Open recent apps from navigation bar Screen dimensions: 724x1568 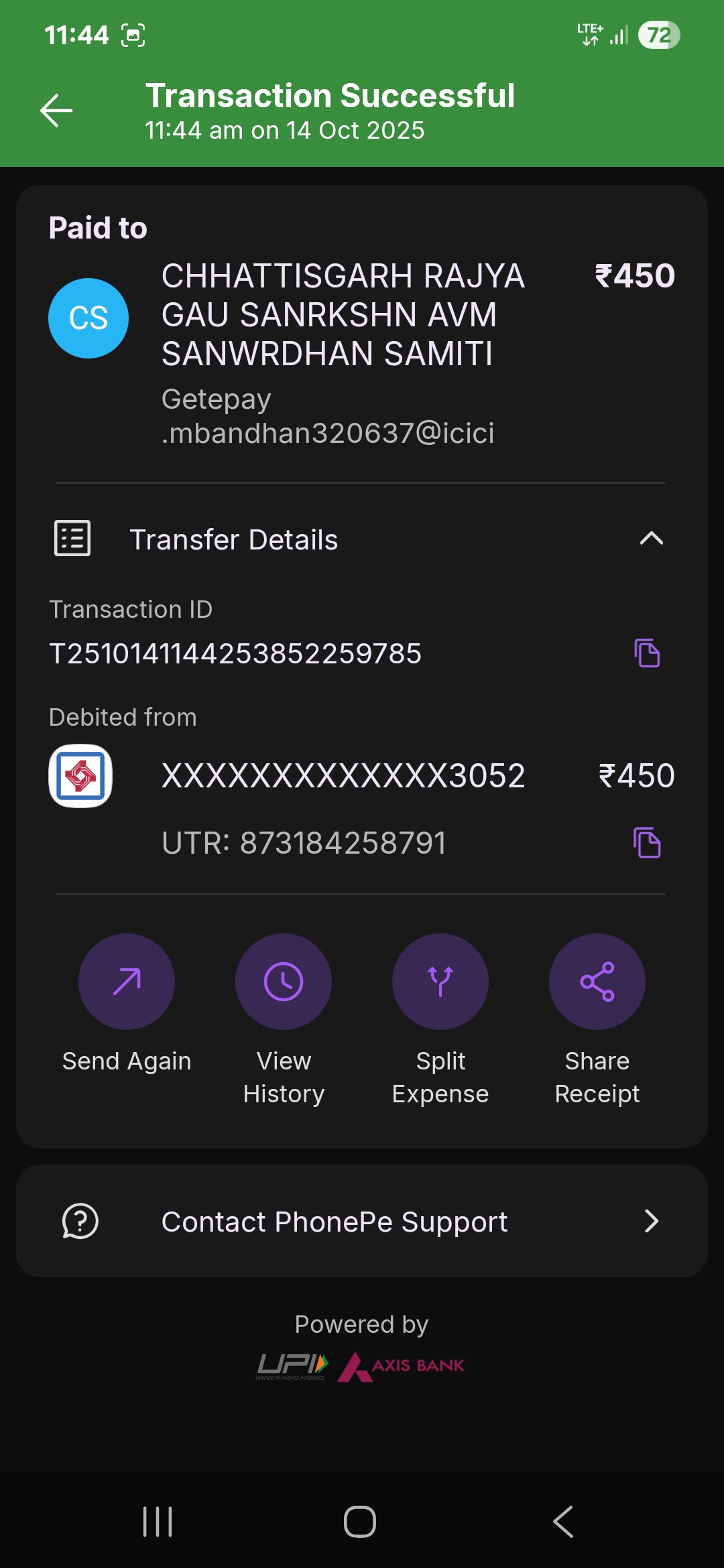pyautogui.click(x=158, y=1521)
